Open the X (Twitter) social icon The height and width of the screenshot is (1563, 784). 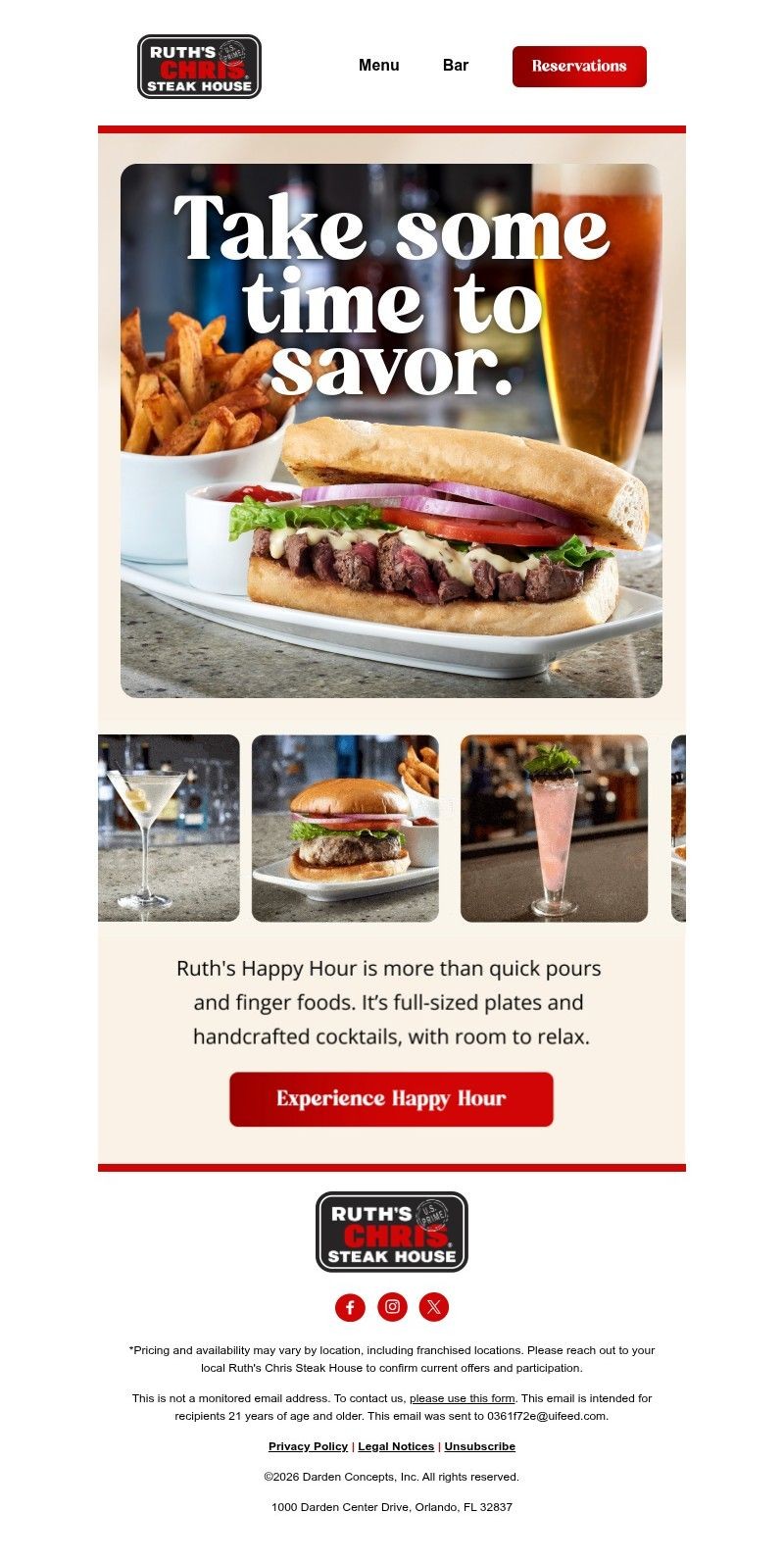[x=434, y=1306]
